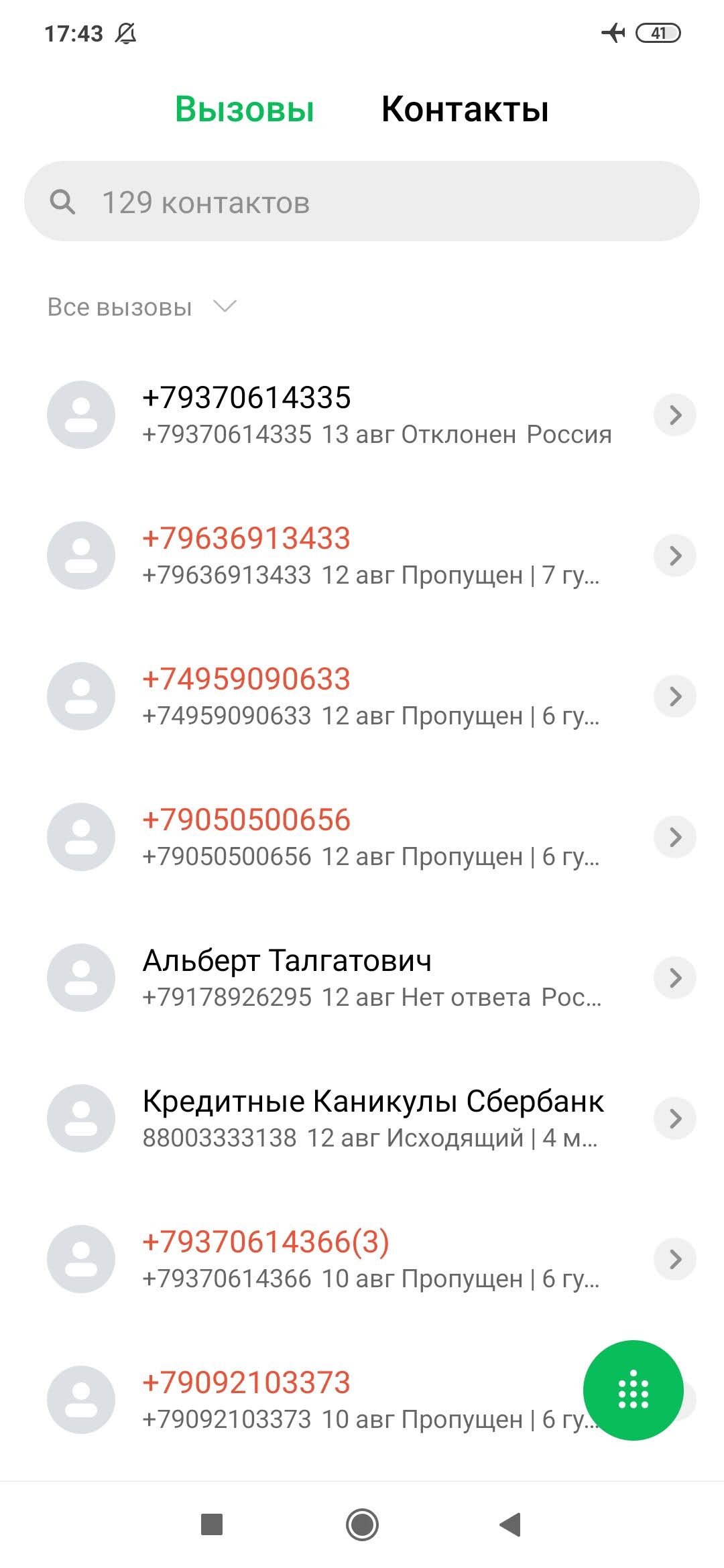Tap the 129 контактов search field
This screenshot has height=1568, width=724.
click(362, 201)
